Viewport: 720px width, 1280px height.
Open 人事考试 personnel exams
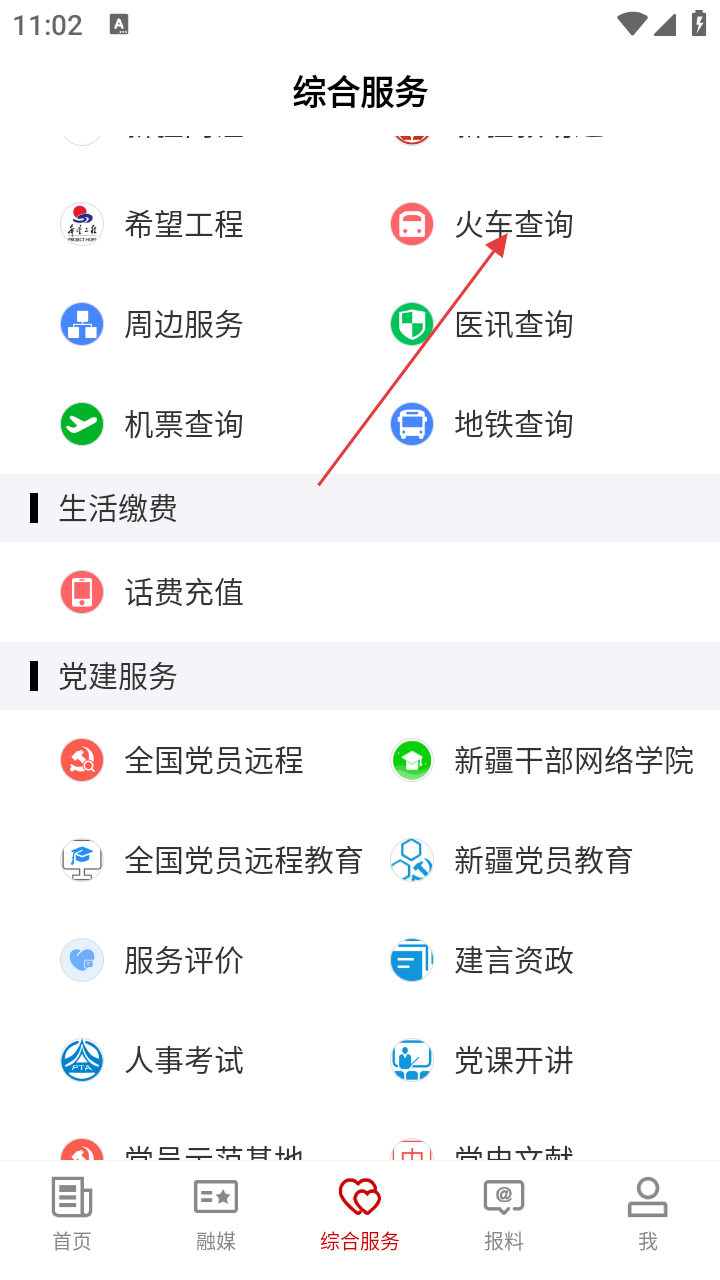point(152,1060)
